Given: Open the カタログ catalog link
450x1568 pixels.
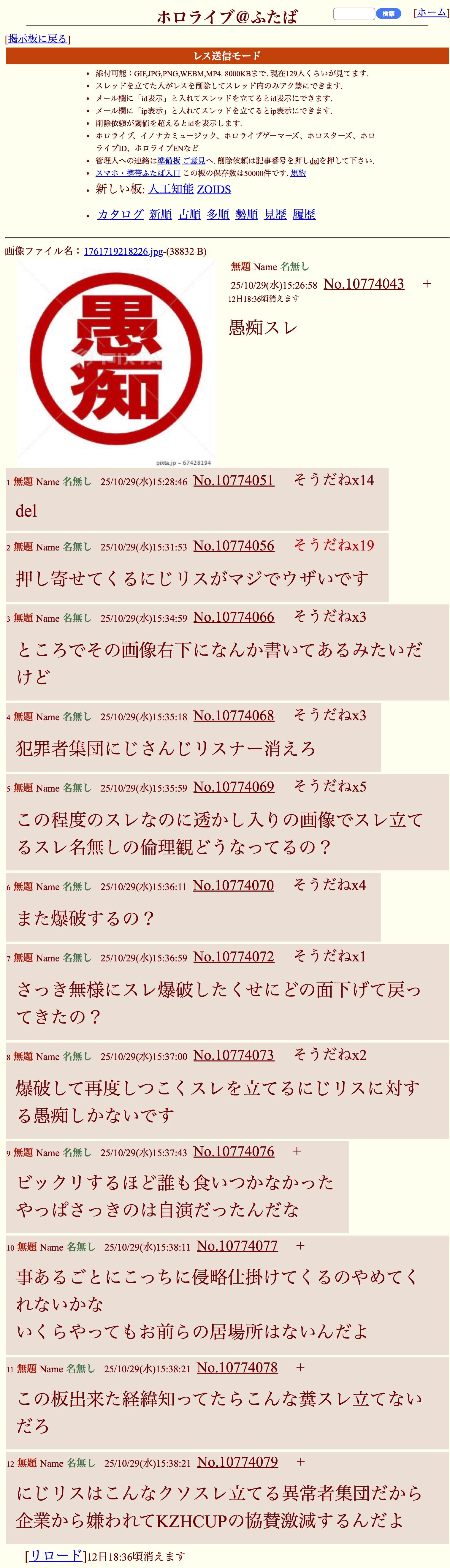Looking at the screenshot, I should [x=121, y=214].
